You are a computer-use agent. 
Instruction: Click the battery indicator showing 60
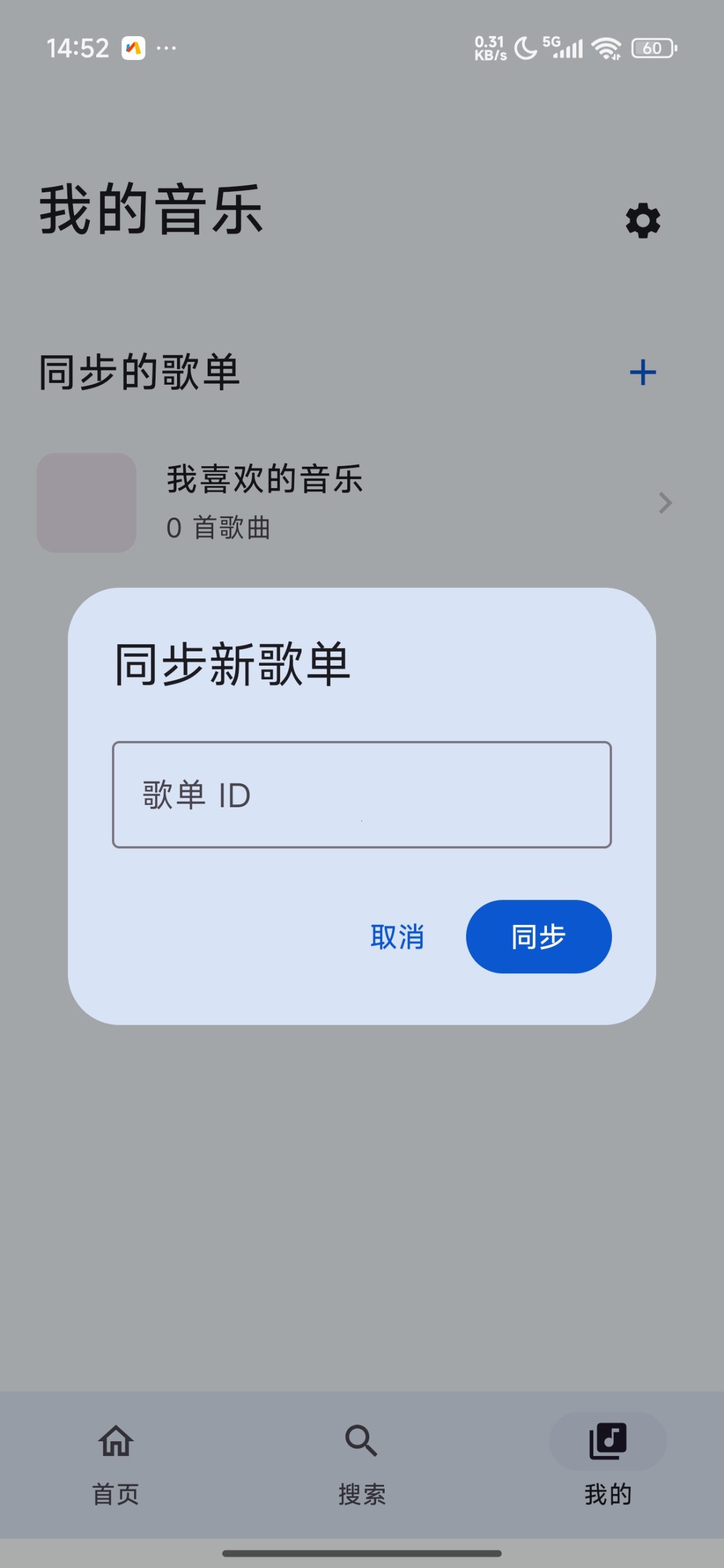pos(652,47)
